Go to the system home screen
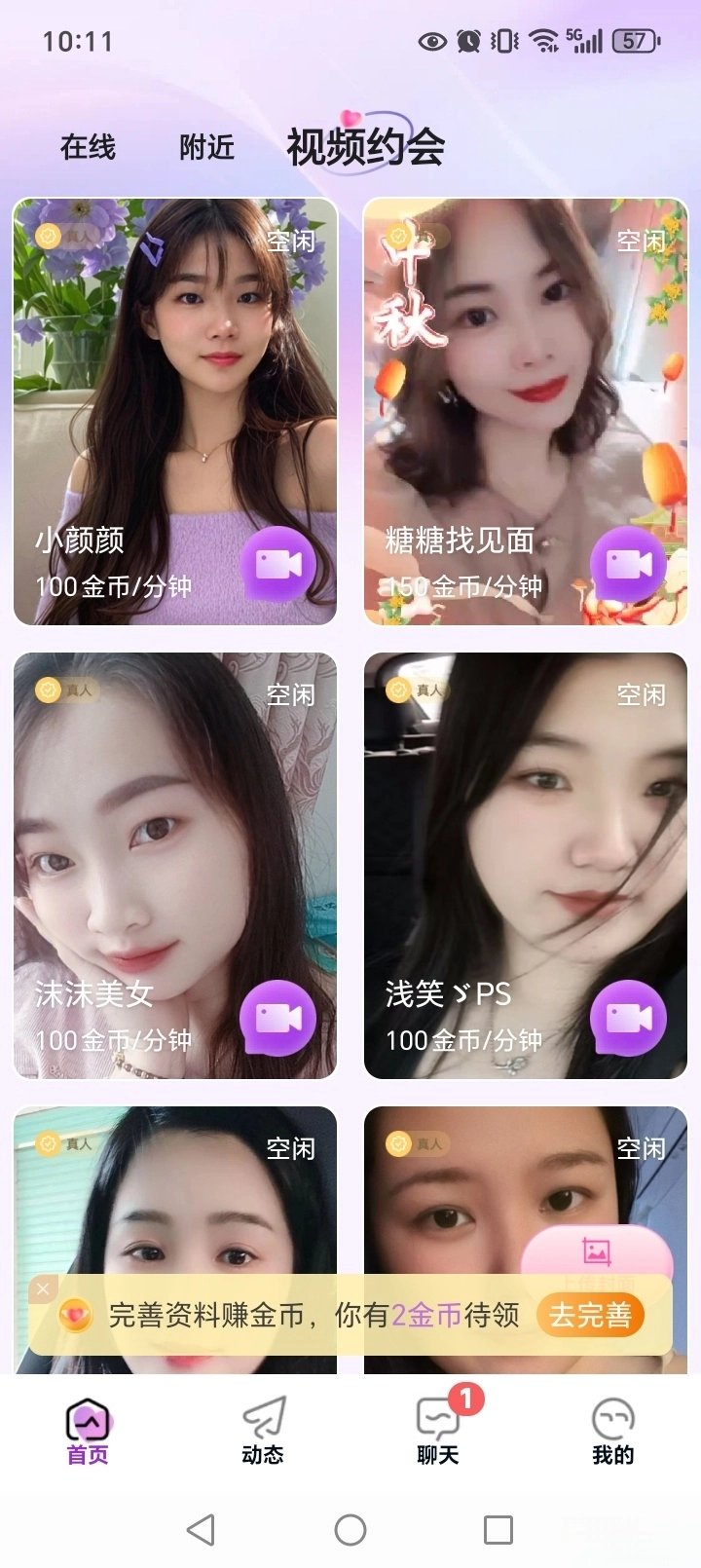Screen dimensions: 701x1568 pyautogui.click(x=350, y=1530)
